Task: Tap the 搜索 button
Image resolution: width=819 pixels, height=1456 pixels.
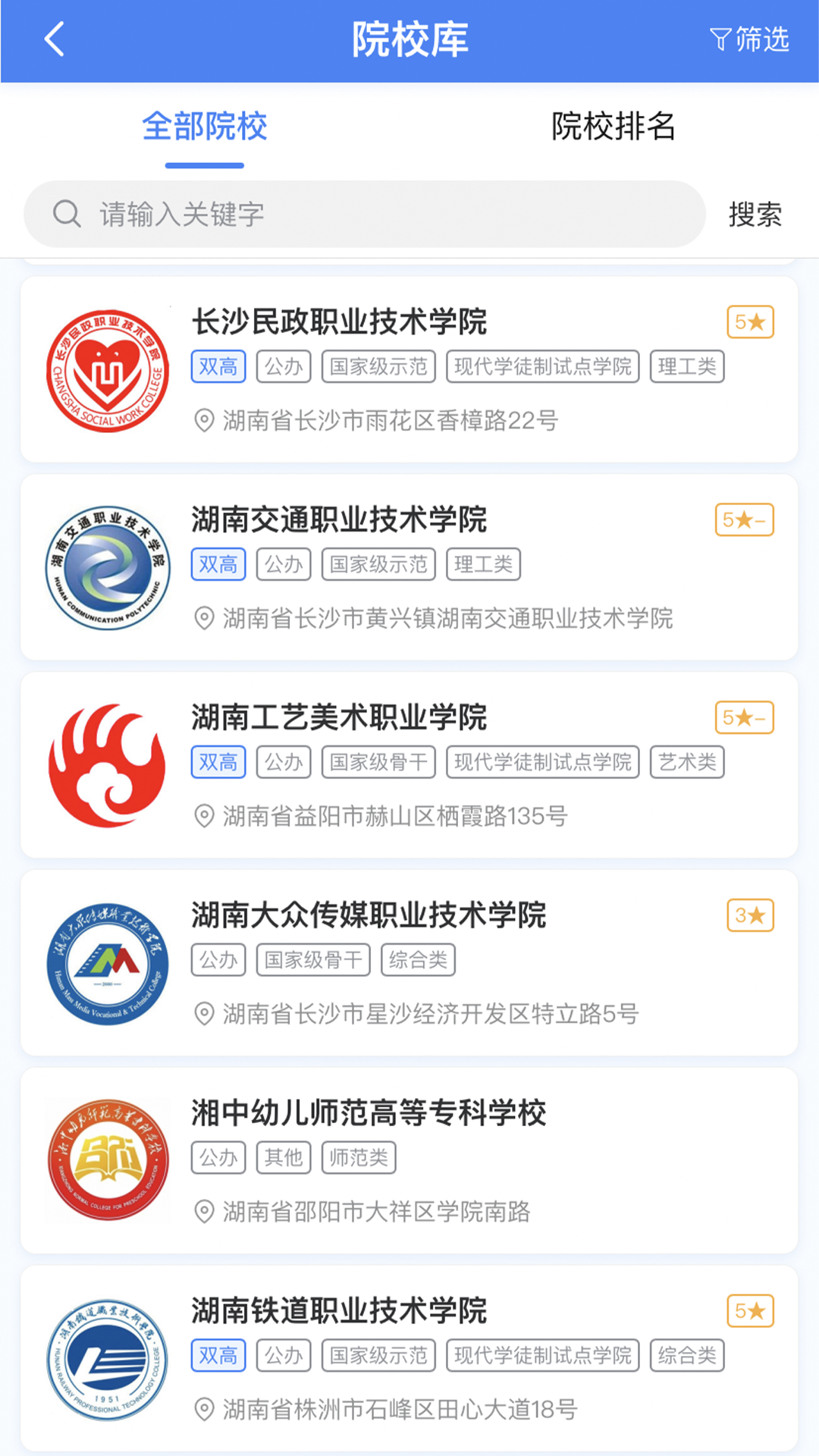Action: tap(755, 215)
